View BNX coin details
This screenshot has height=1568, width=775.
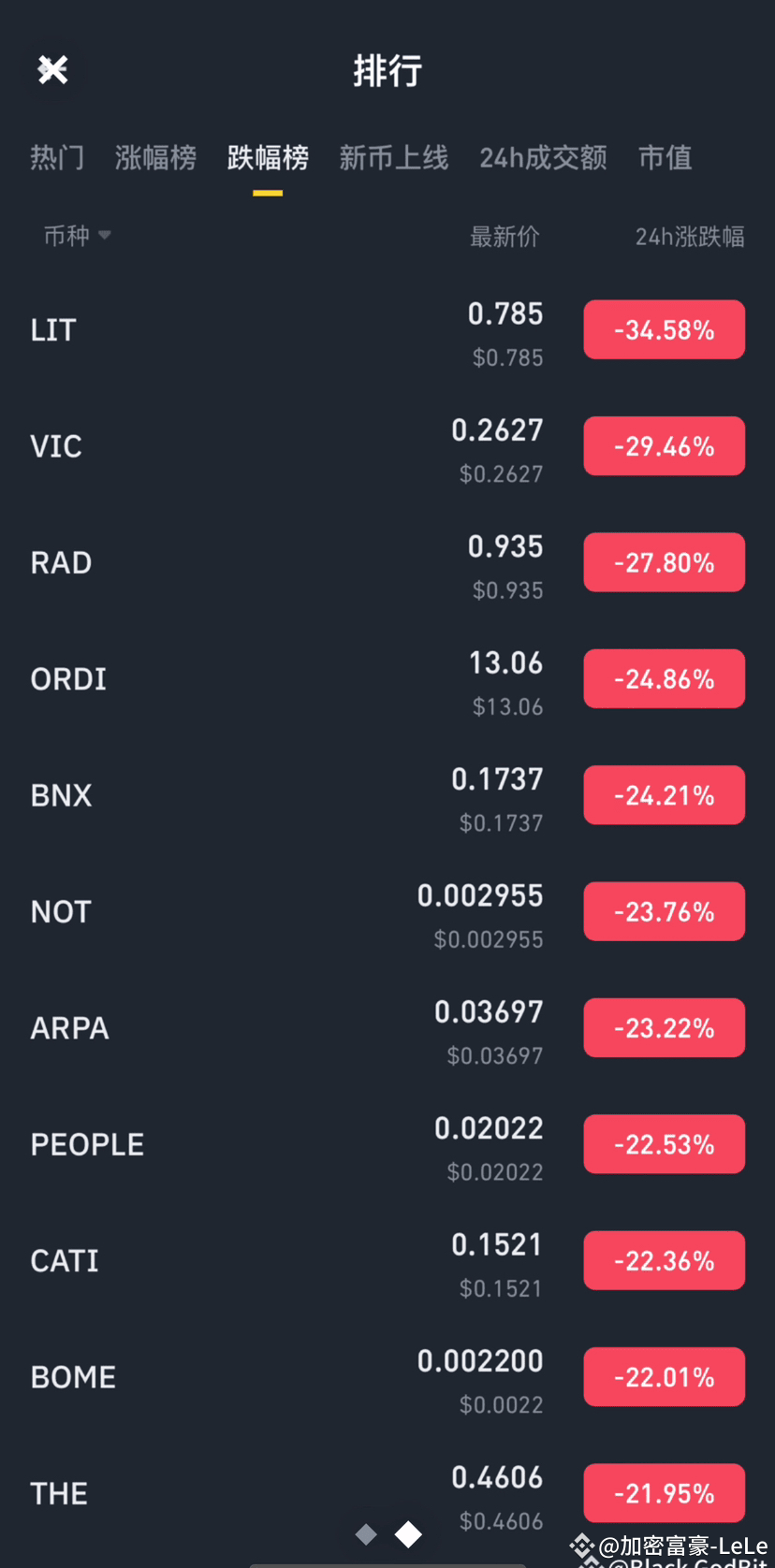[387, 795]
